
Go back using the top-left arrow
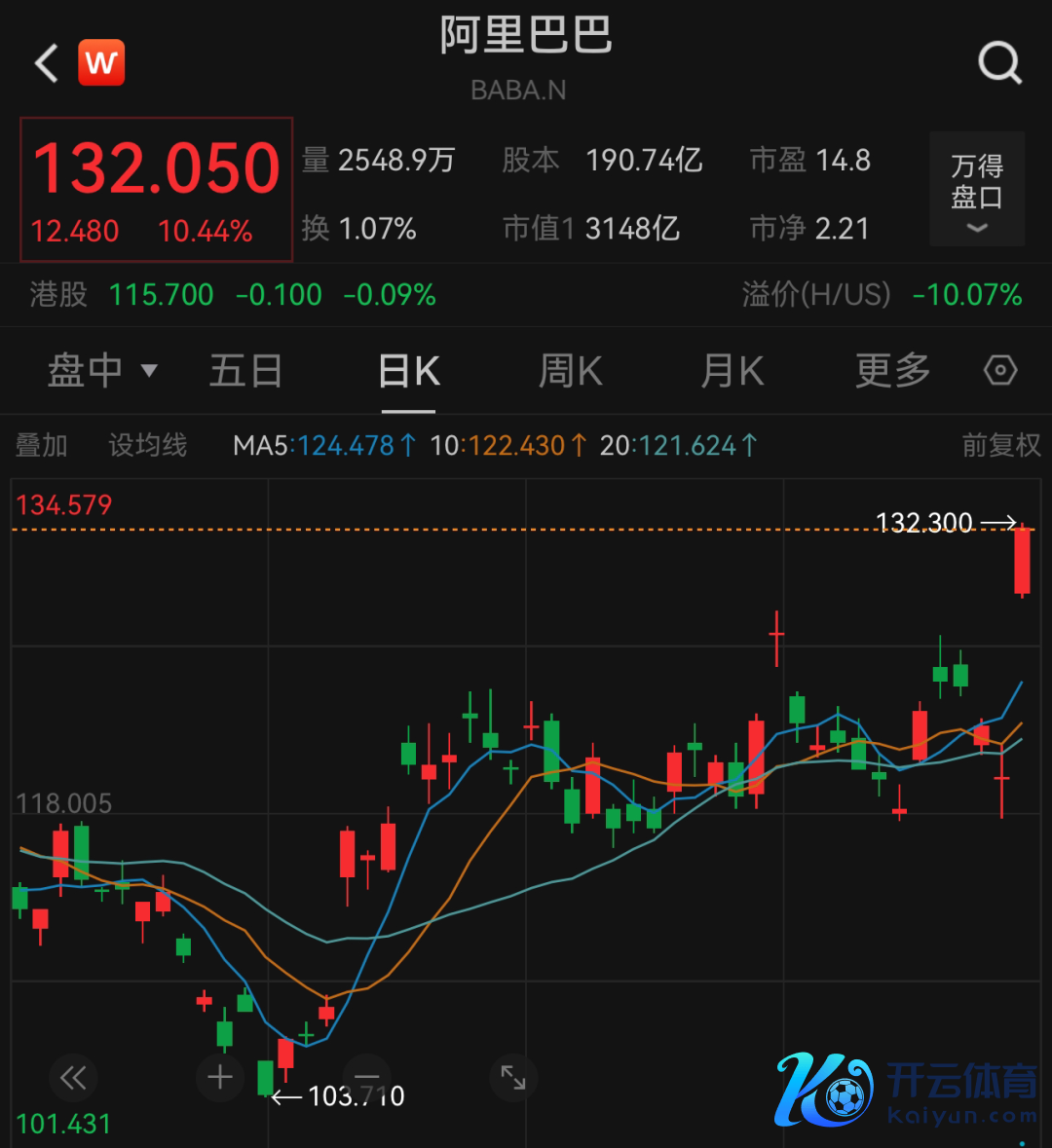click(46, 64)
